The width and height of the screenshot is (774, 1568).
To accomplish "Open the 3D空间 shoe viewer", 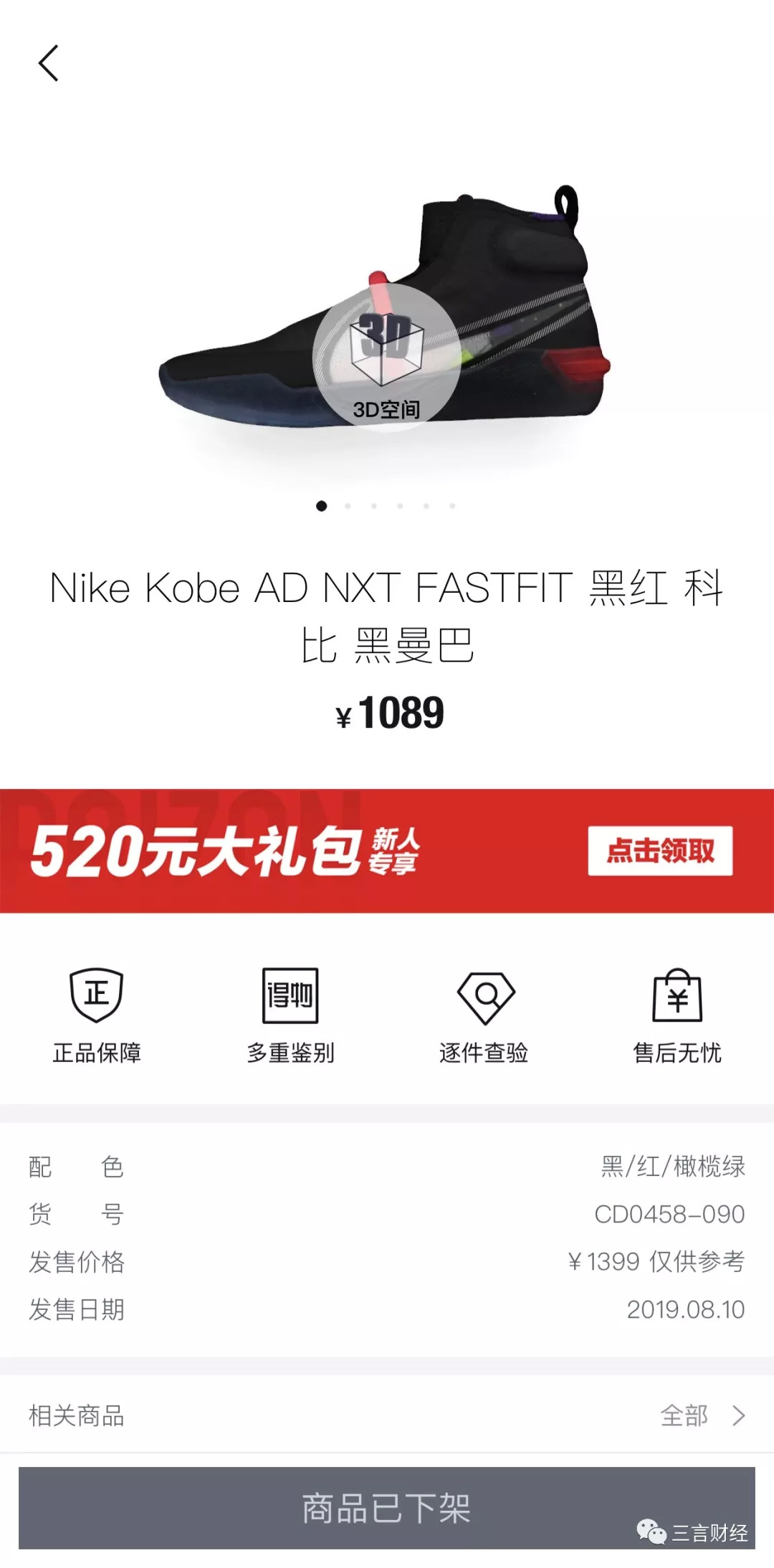I will [386, 356].
